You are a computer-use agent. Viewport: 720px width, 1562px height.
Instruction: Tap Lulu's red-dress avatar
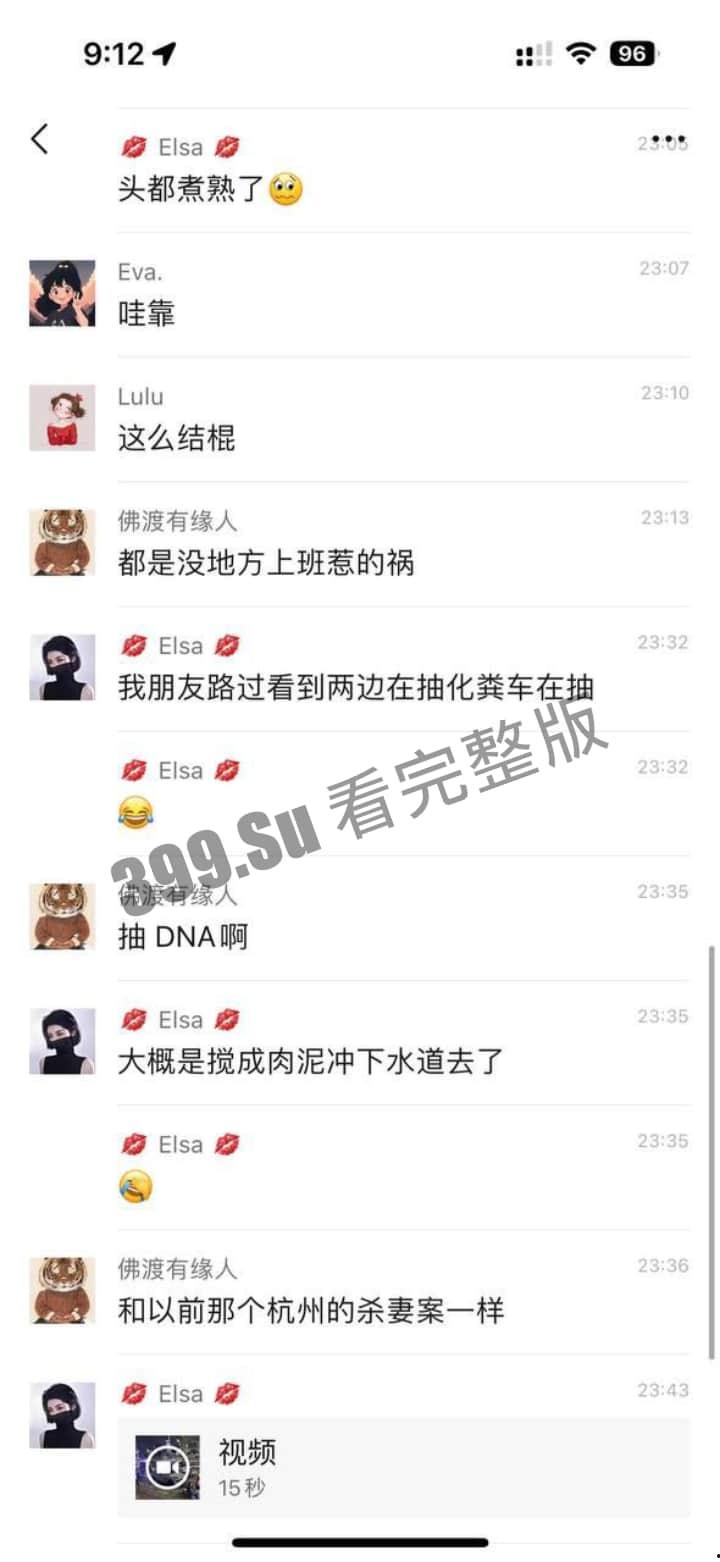(61, 417)
